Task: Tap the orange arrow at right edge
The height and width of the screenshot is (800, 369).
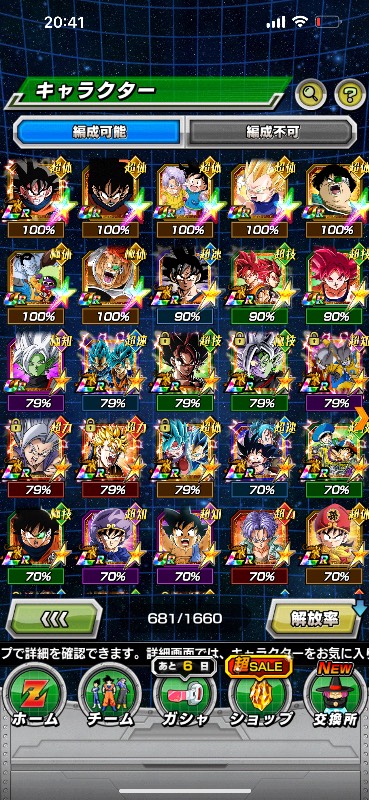Action: tap(361, 420)
